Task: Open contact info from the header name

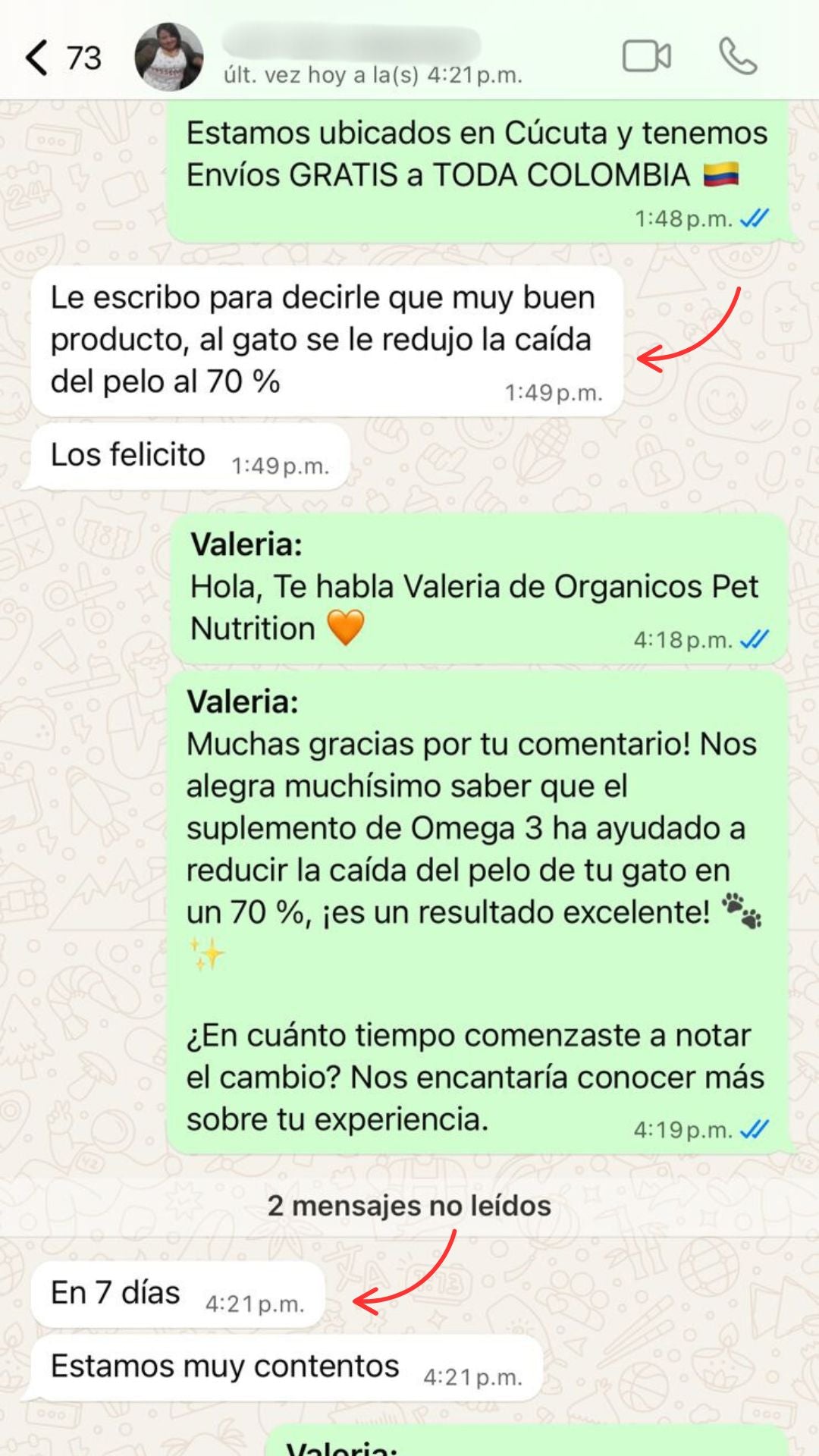Action: [353, 44]
